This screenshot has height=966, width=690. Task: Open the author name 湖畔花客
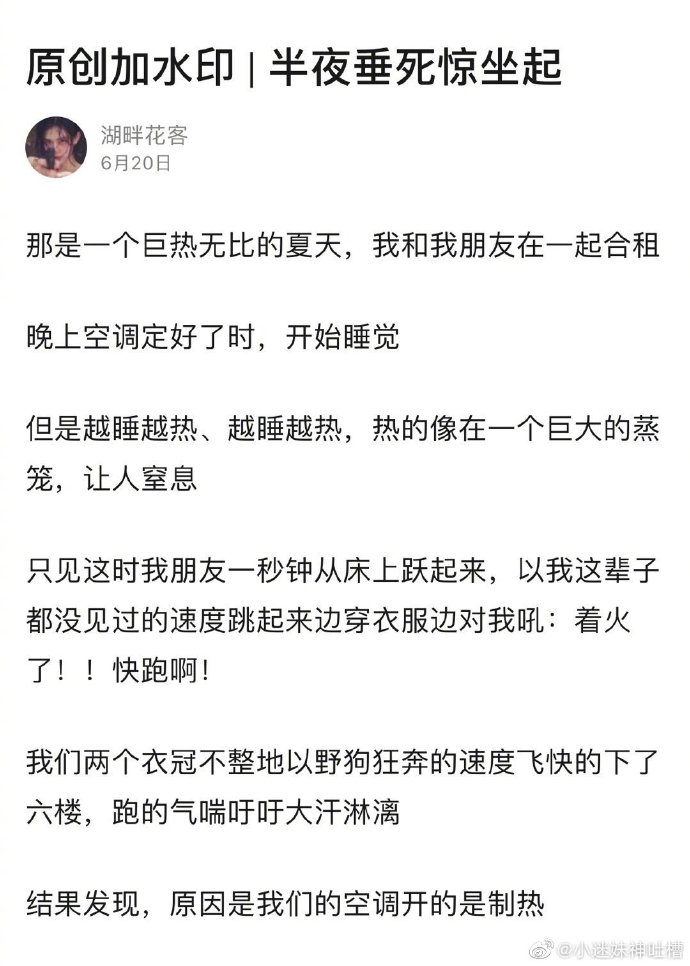tap(144, 135)
